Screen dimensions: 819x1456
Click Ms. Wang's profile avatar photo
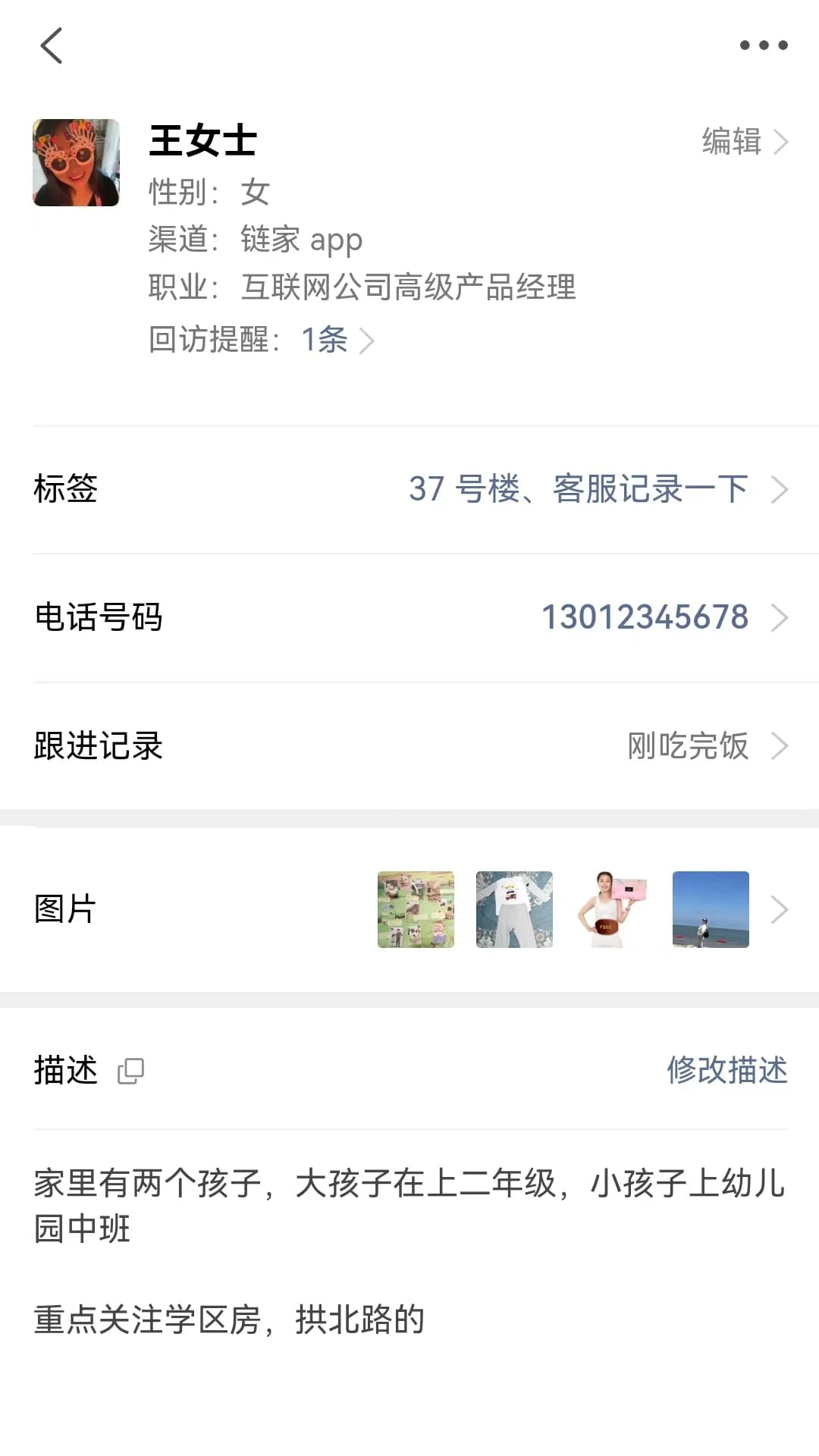[76, 162]
